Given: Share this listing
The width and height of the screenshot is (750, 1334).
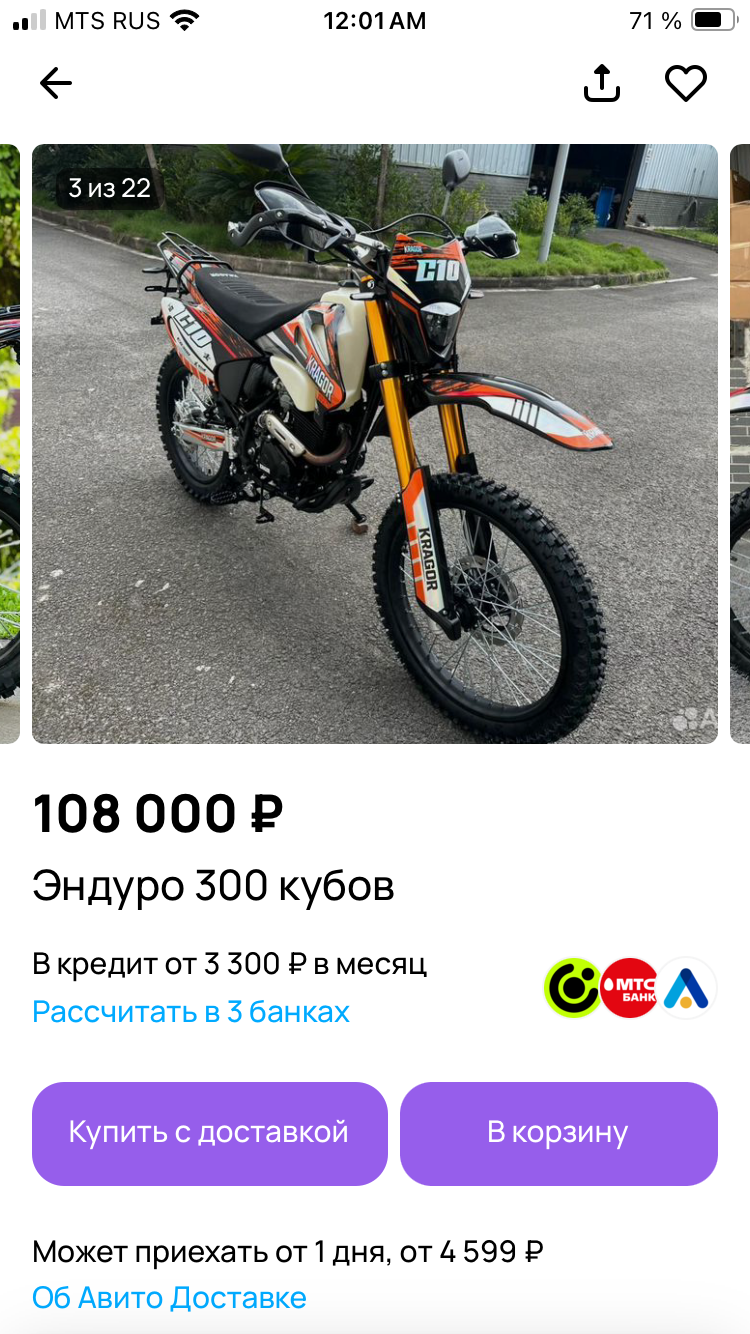Looking at the screenshot, I should pos(602,83).
